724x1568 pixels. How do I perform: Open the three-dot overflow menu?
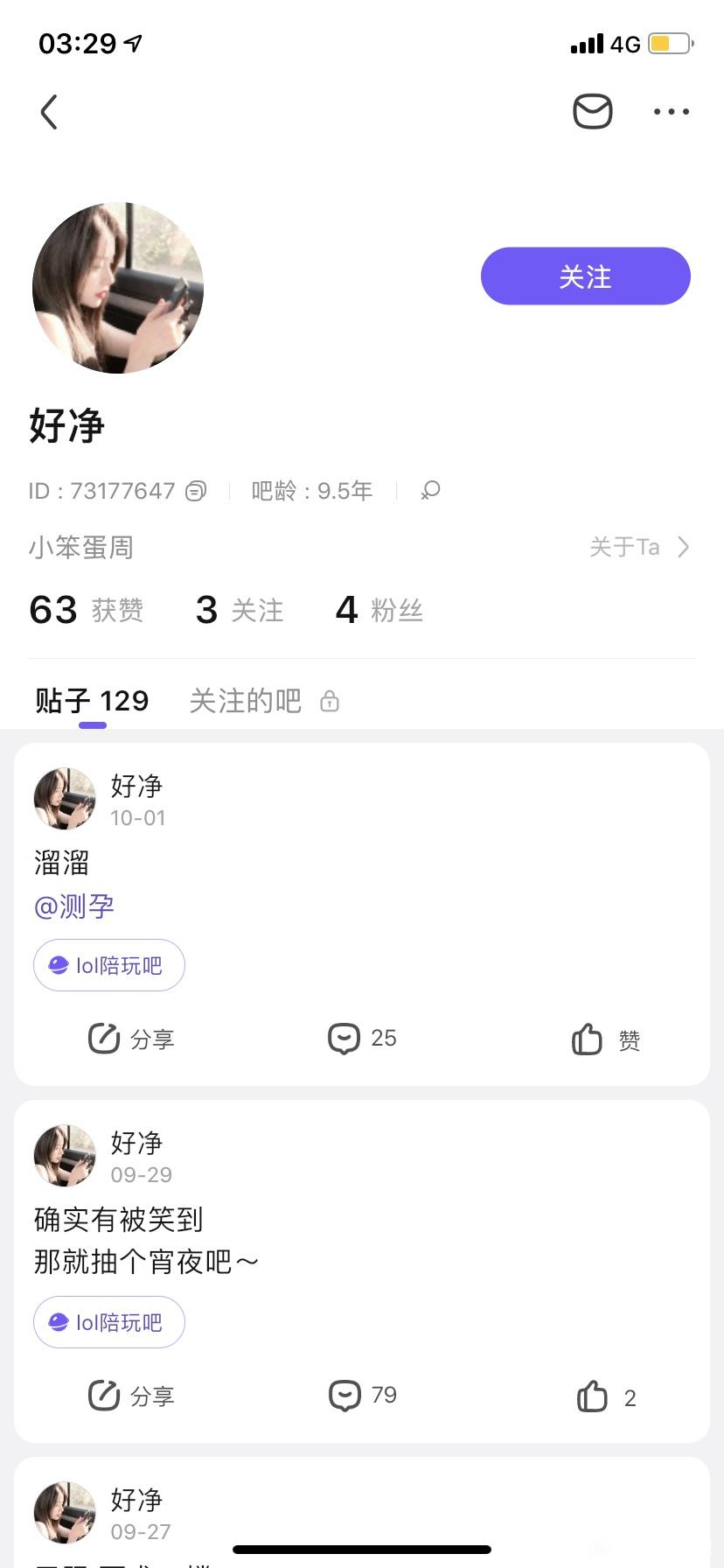coord(672,112)
